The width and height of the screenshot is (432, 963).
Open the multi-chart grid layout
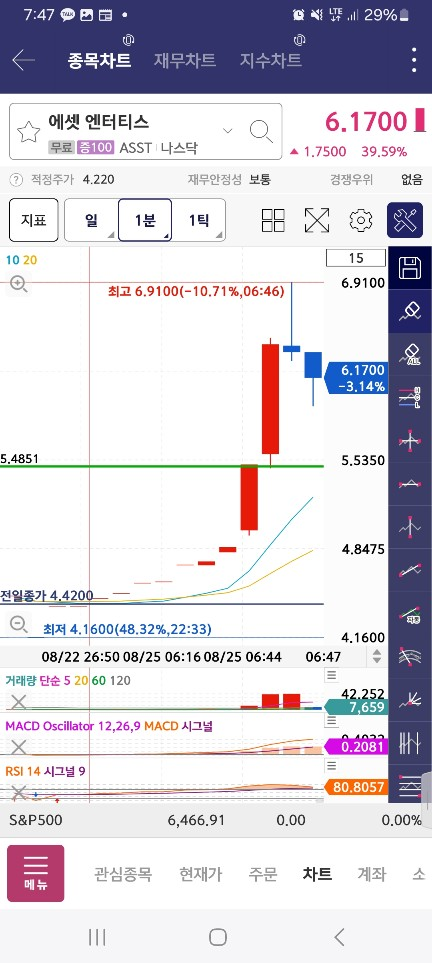tap(273, 220)
